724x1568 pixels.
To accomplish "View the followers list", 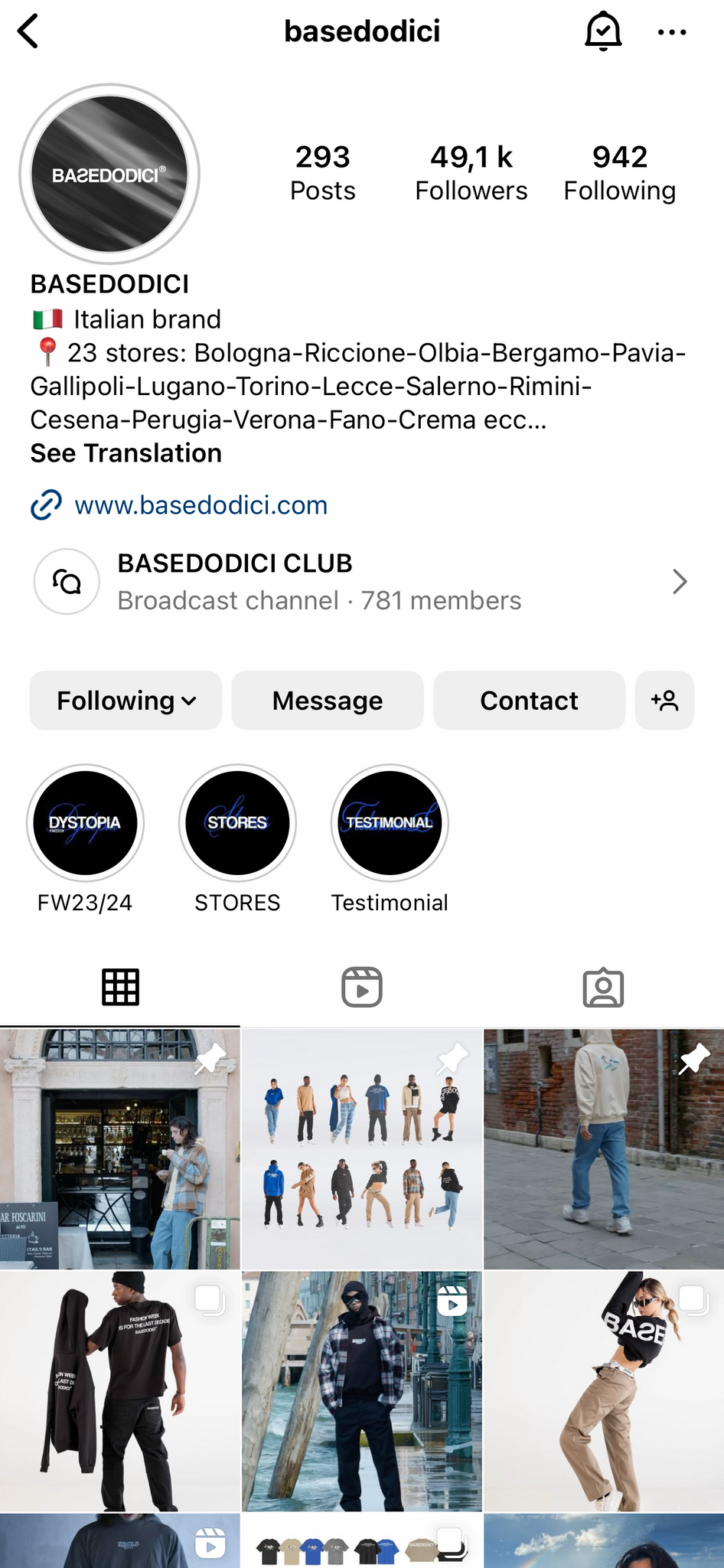I will pos(471,173).
